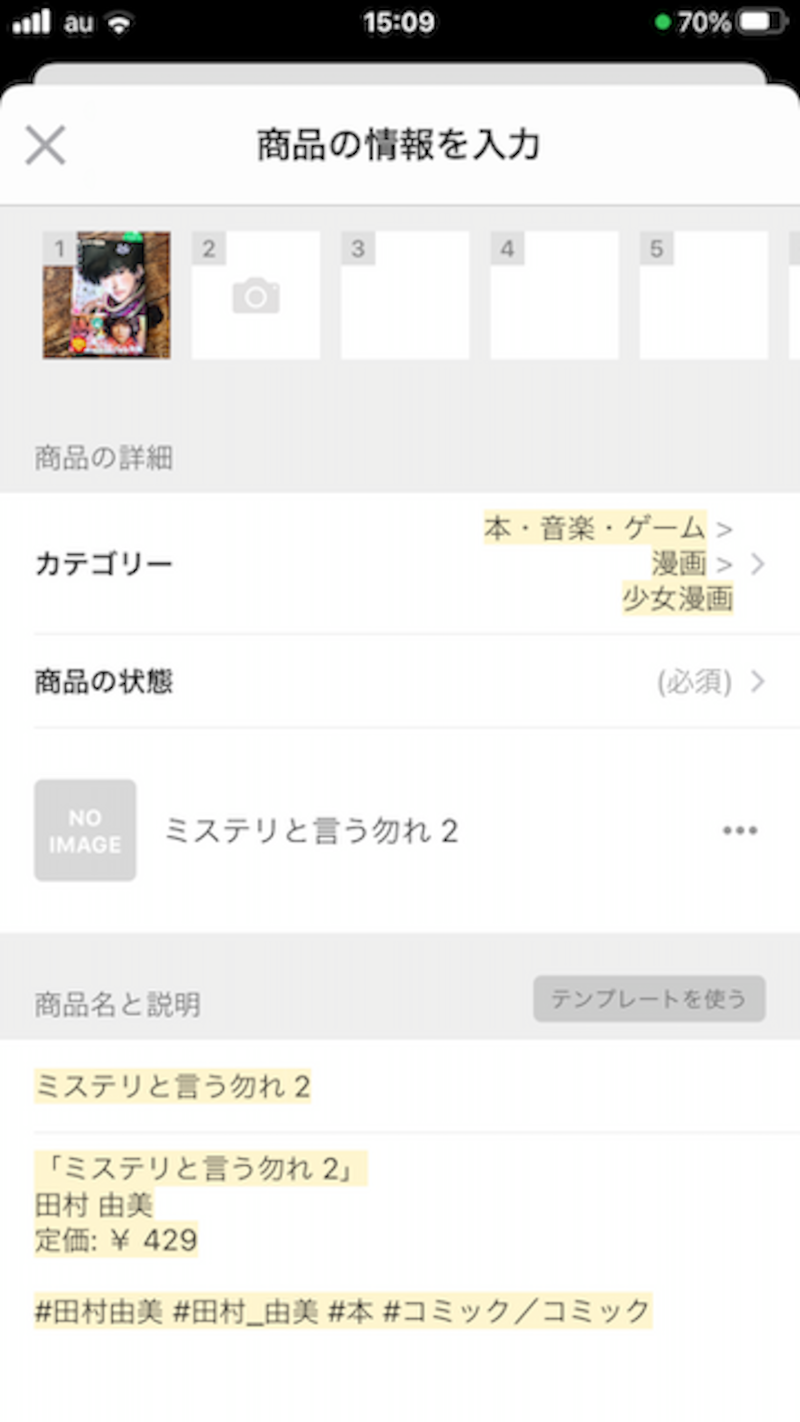The image size is (800, 1422).
Task: Select the manga cover thumbnail in slot 1
Action: point(106,294)
